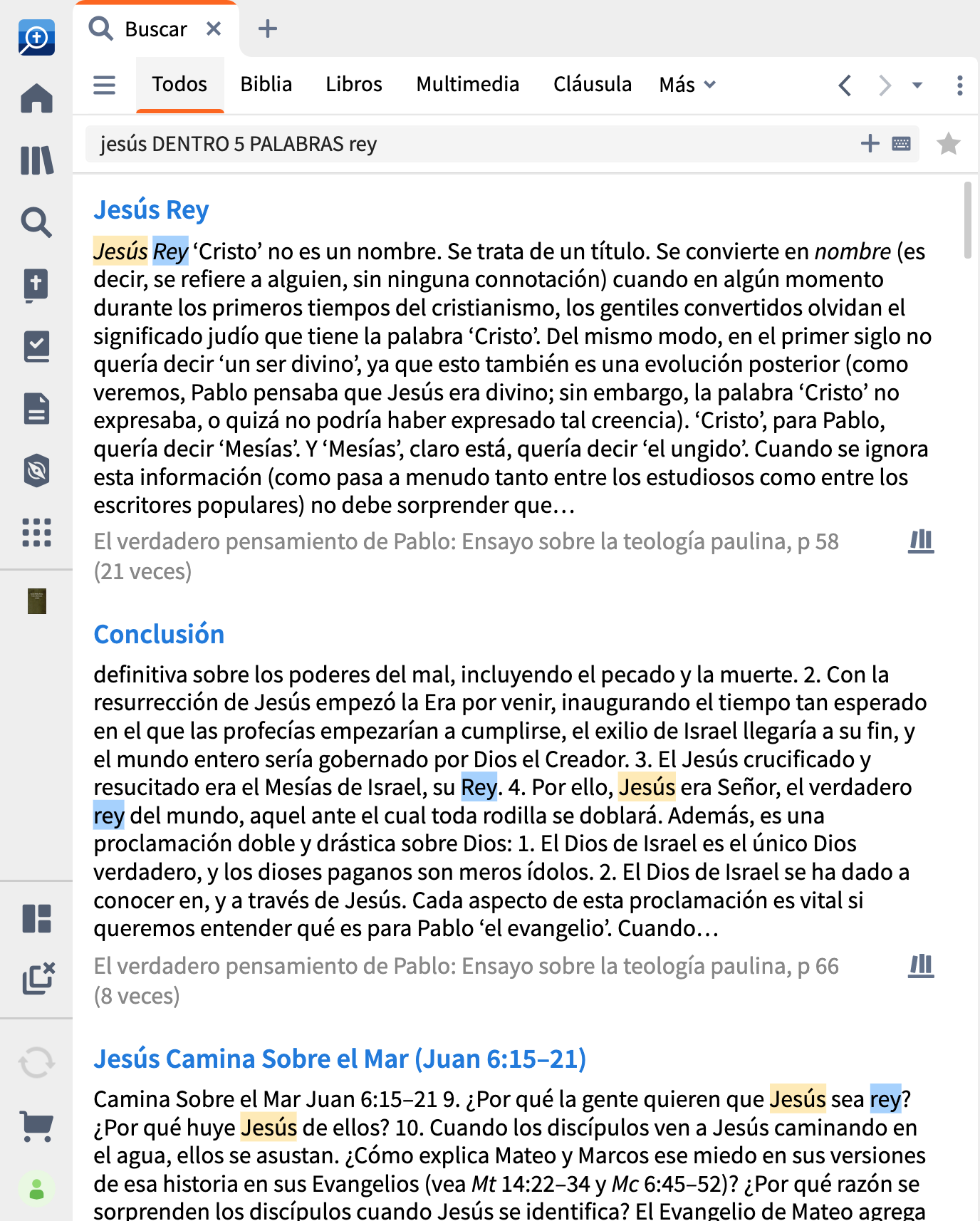Go to the home icon in sidebar

(36, 98)
